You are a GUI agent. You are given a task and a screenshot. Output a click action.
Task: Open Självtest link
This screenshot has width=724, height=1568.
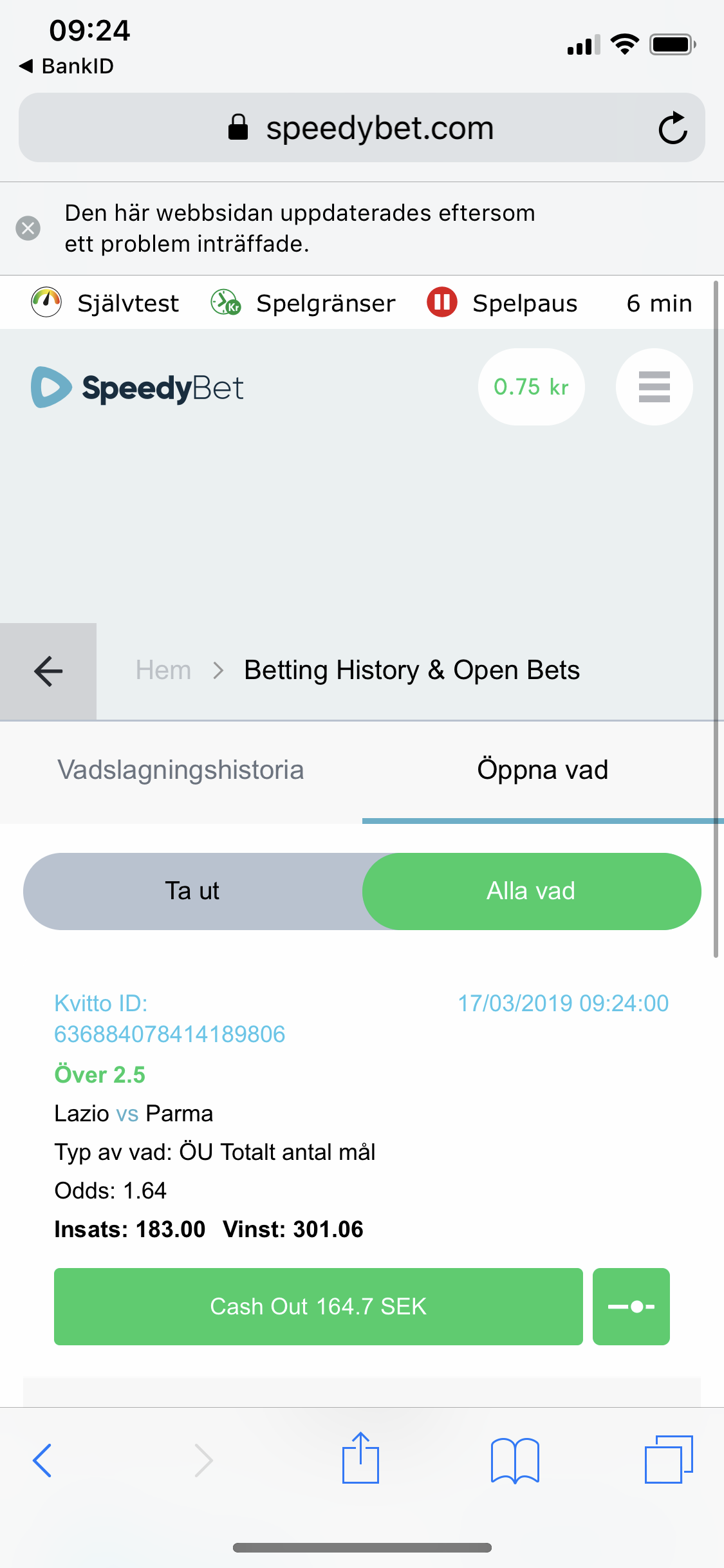(x=105, y=303)
